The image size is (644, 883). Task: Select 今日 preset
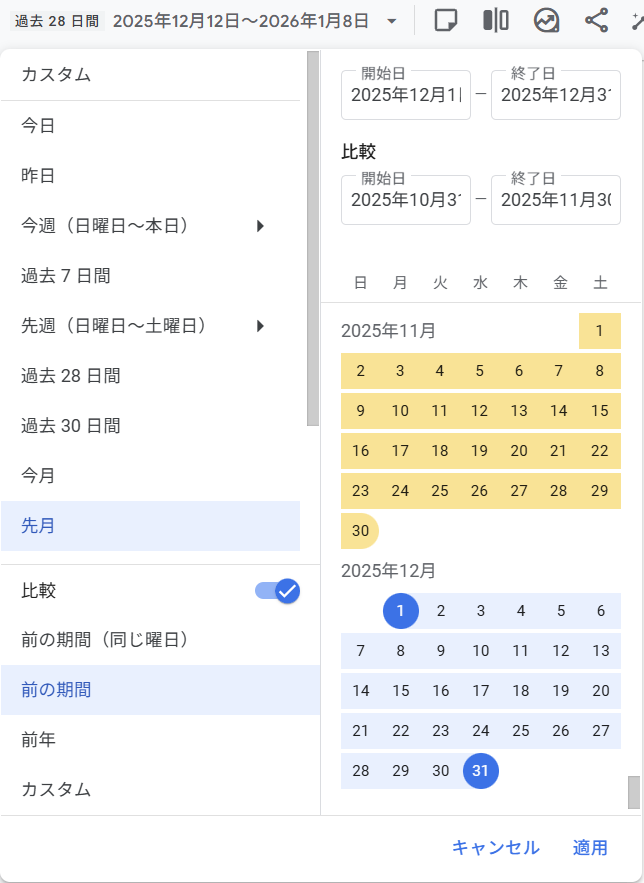(x=38, y=125)
